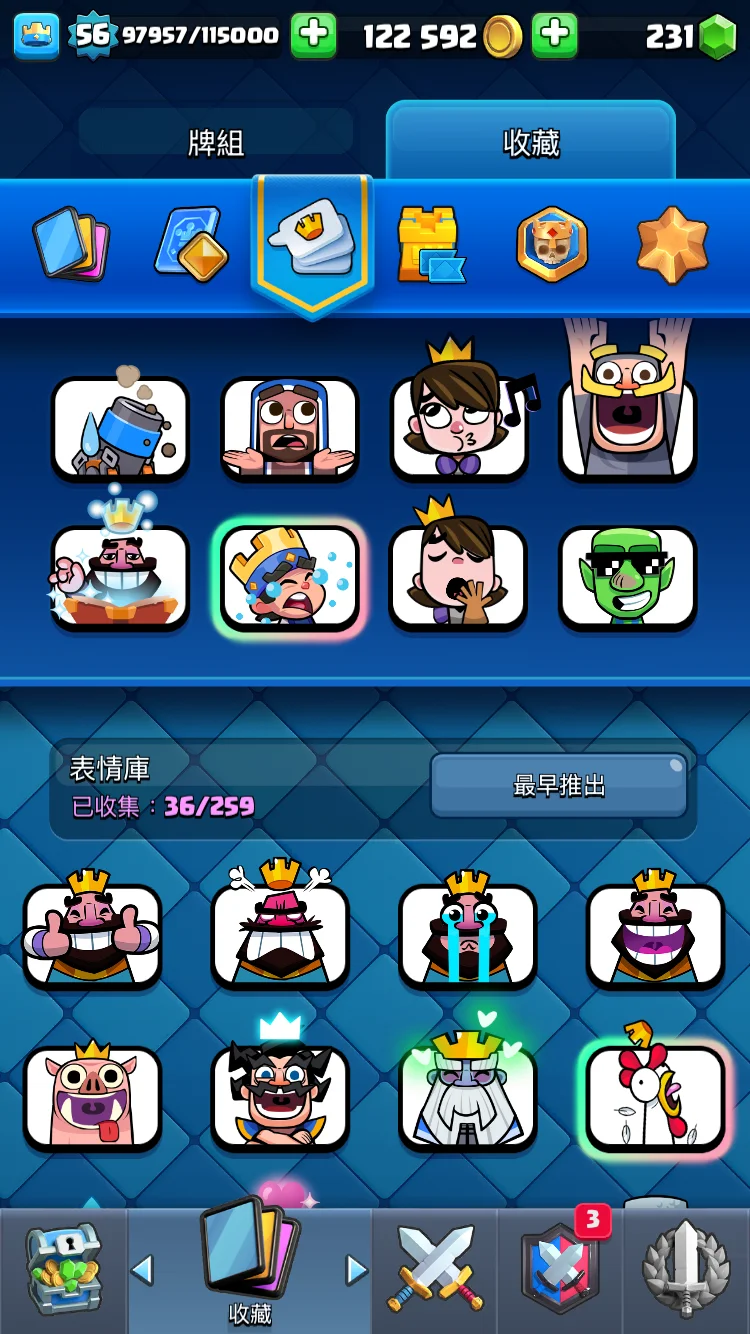Go to the shop chest tab
The image size is (750, 1334).
[62, 1270]
